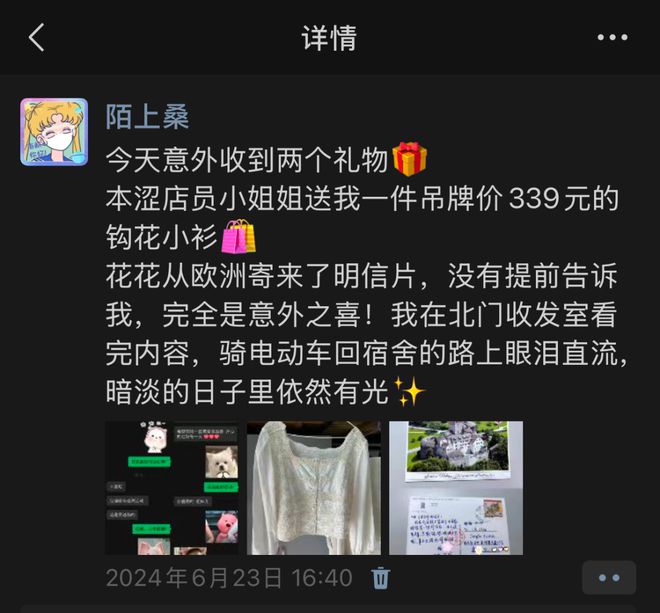660x613 pixels.
Task: Delete this post with trash icon
Action: [381, 578]
